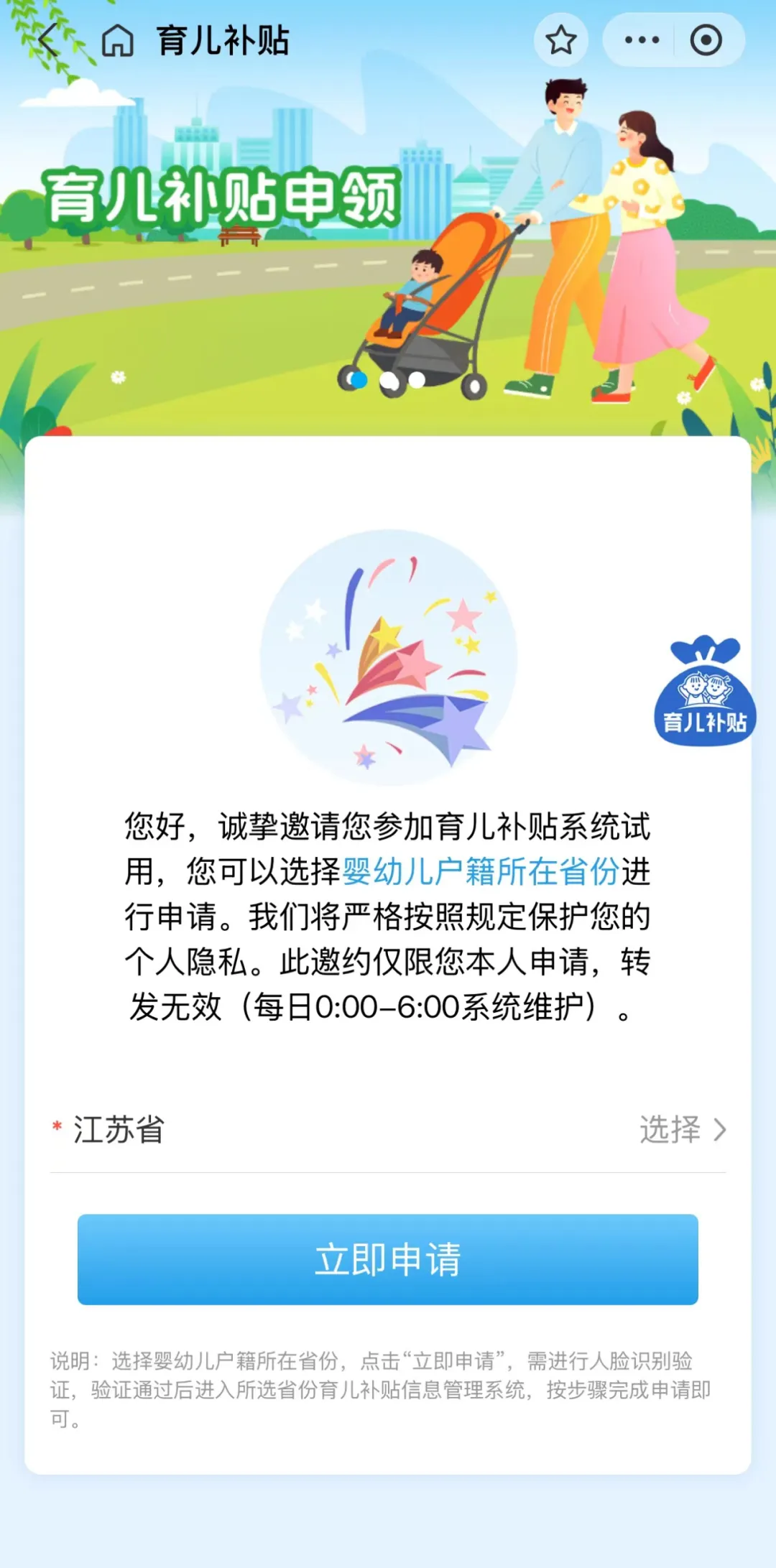Image resolution: width=776 pixels, height=1568 pixels.
Task: Tap the 立即申请 button
Action: (x=388, y=1259)
